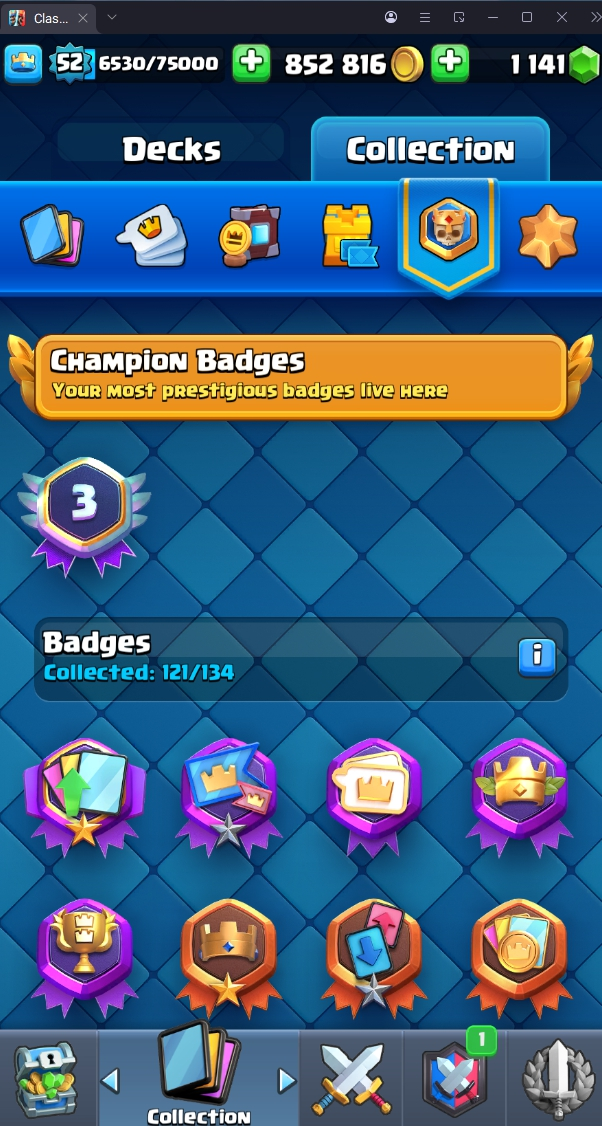Add more gold with the plus button
This screenshot has height=1126, width=602.
(x=450, y=64)
